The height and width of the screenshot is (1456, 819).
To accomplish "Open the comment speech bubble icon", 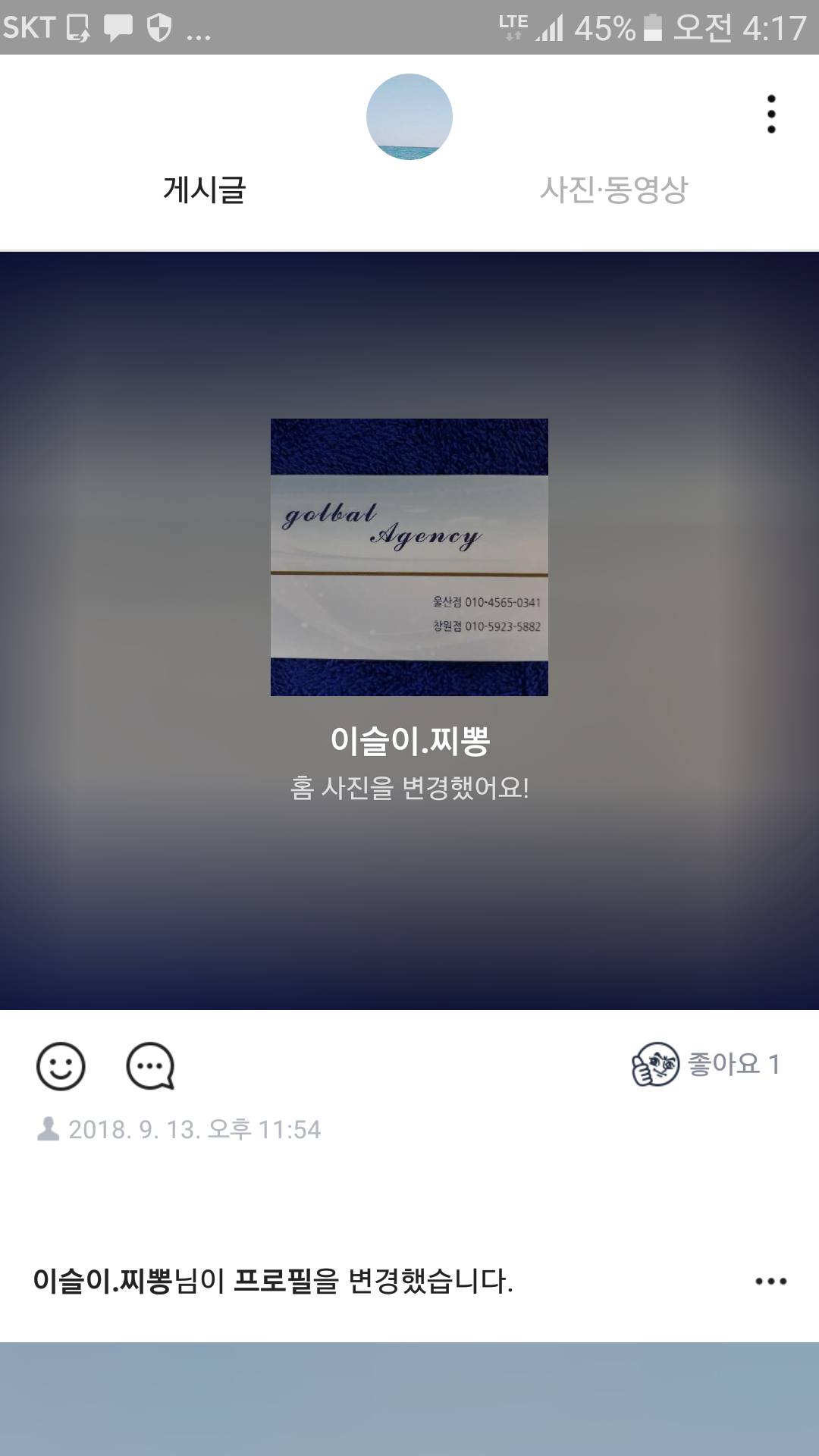I will click(x=150, y=1066).
